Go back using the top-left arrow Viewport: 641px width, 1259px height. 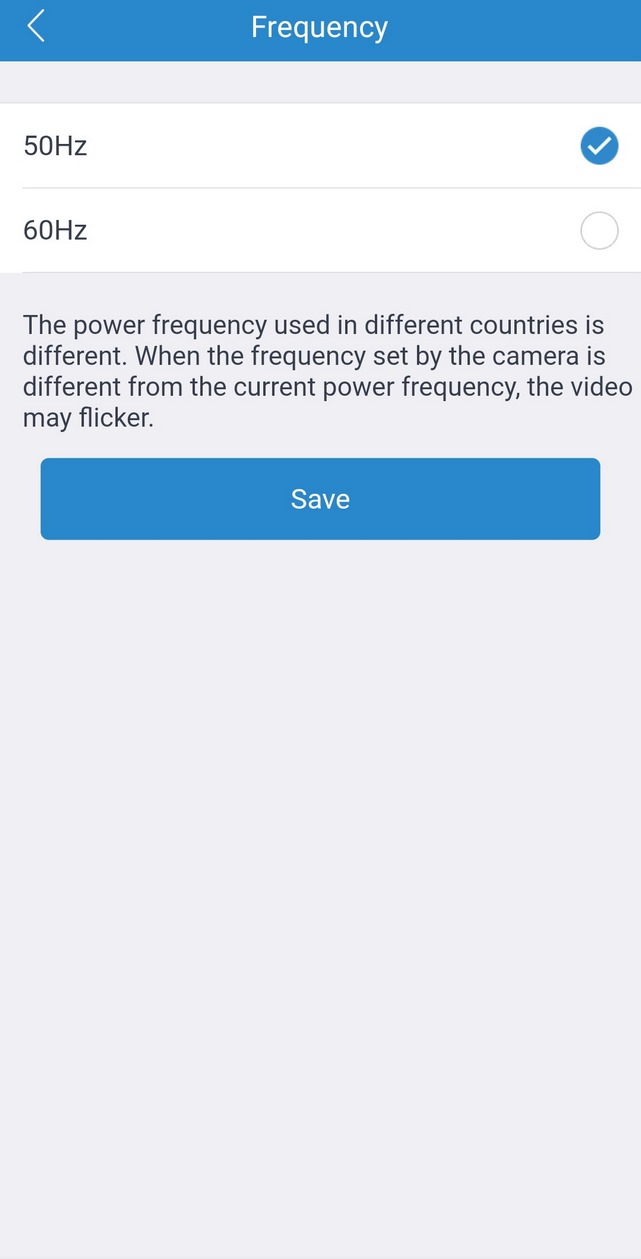(36, 27)
